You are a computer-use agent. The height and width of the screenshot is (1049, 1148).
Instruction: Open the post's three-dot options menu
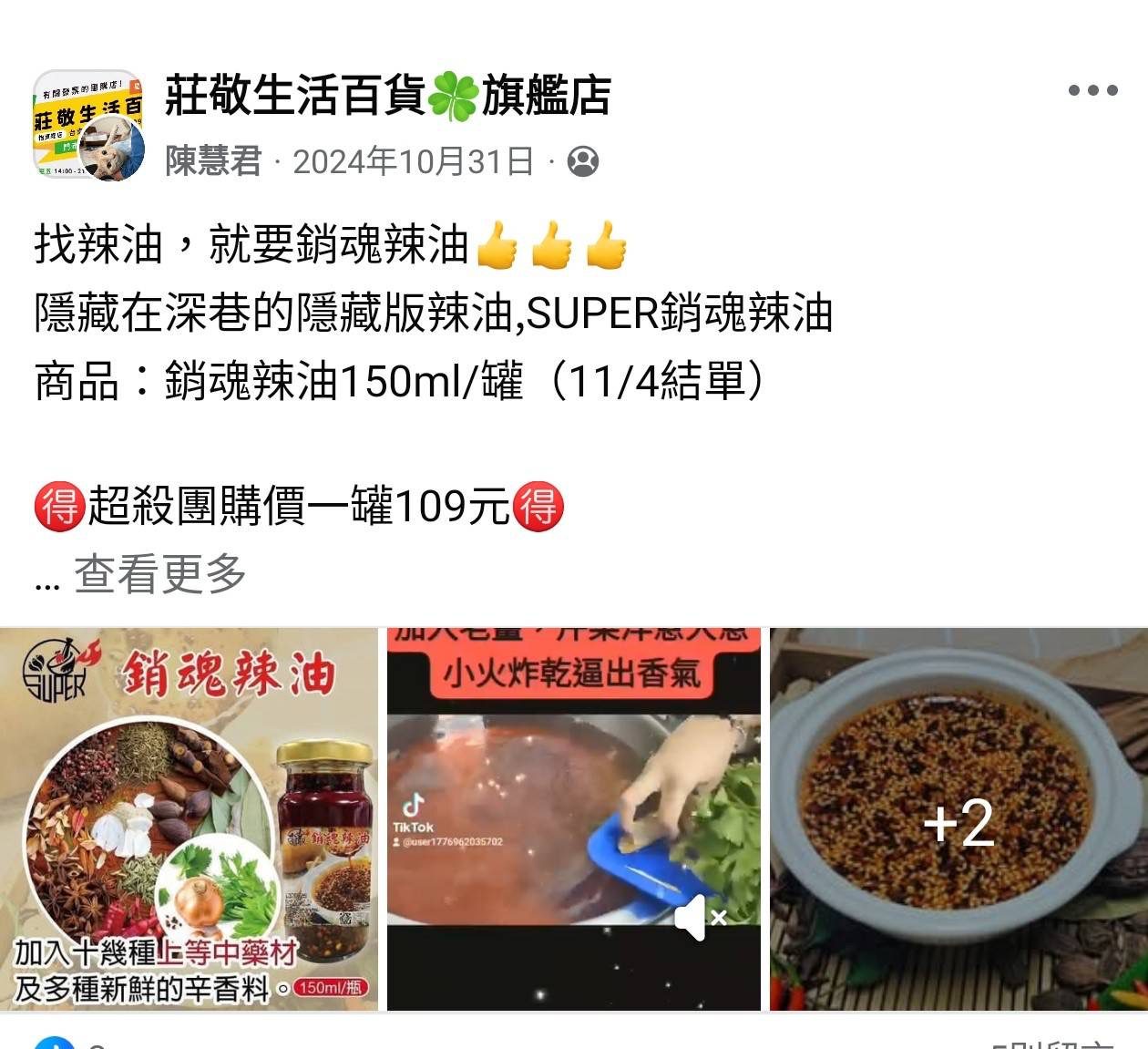[1092, 90]
